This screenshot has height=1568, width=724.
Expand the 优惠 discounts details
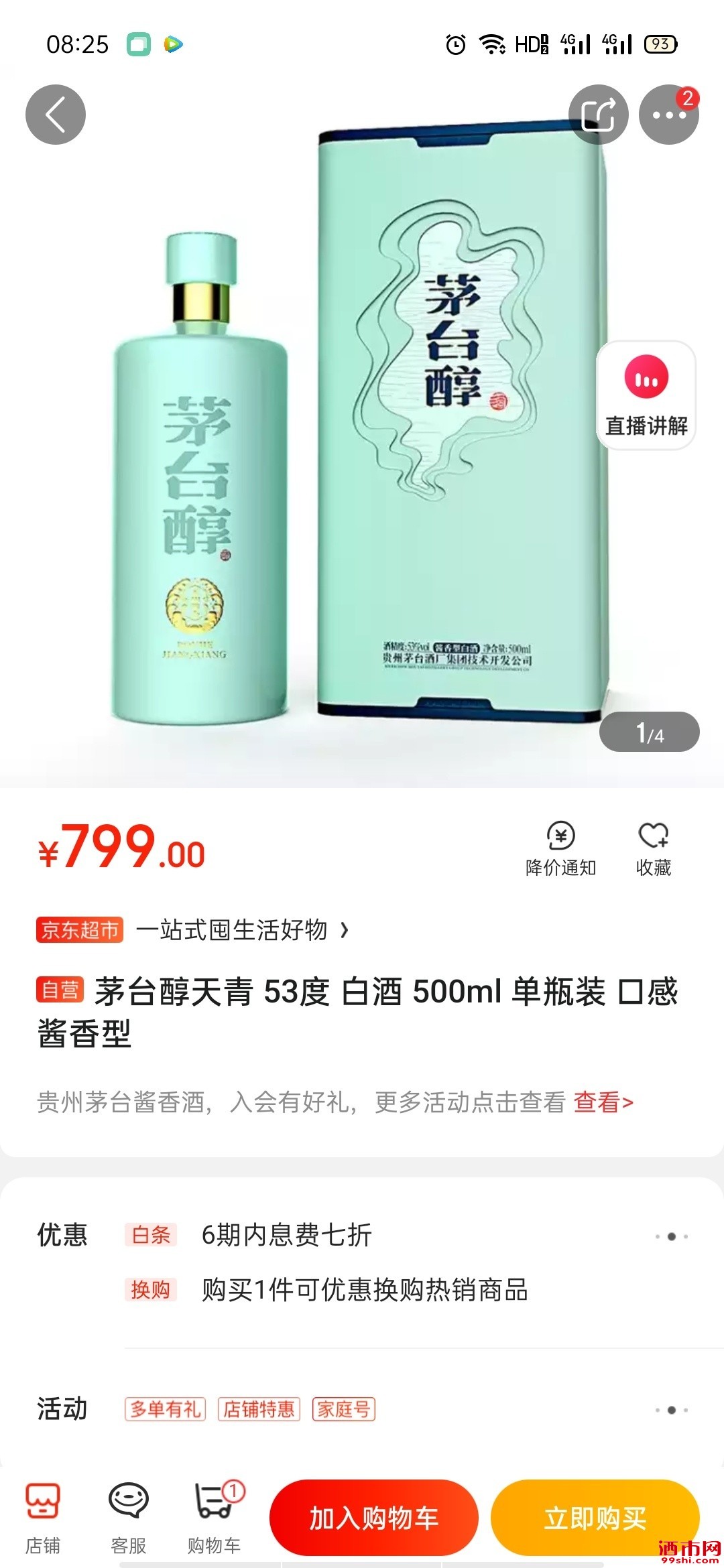671,1236
